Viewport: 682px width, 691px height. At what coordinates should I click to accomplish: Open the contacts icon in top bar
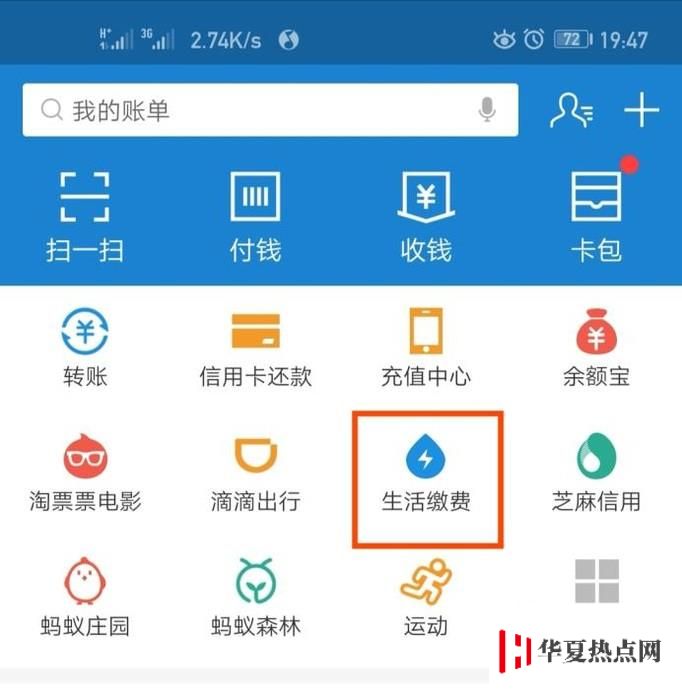571,110
